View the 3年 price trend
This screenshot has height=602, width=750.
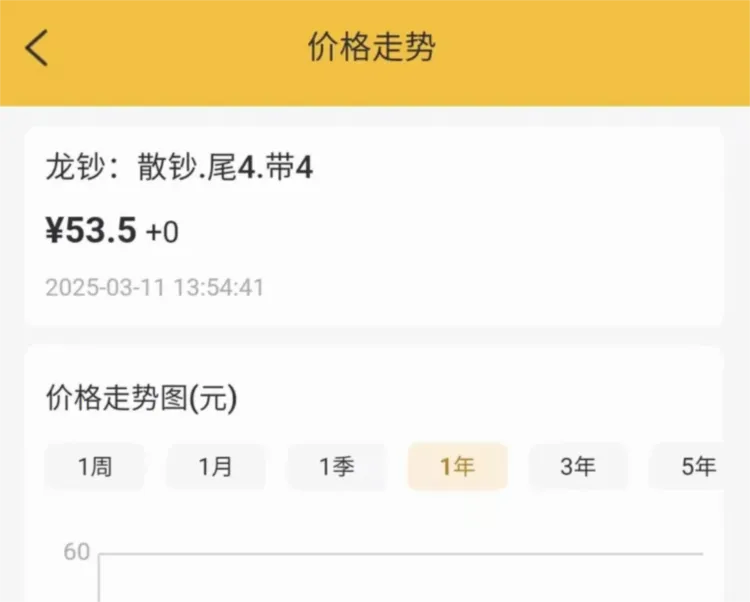coord(578,466)
